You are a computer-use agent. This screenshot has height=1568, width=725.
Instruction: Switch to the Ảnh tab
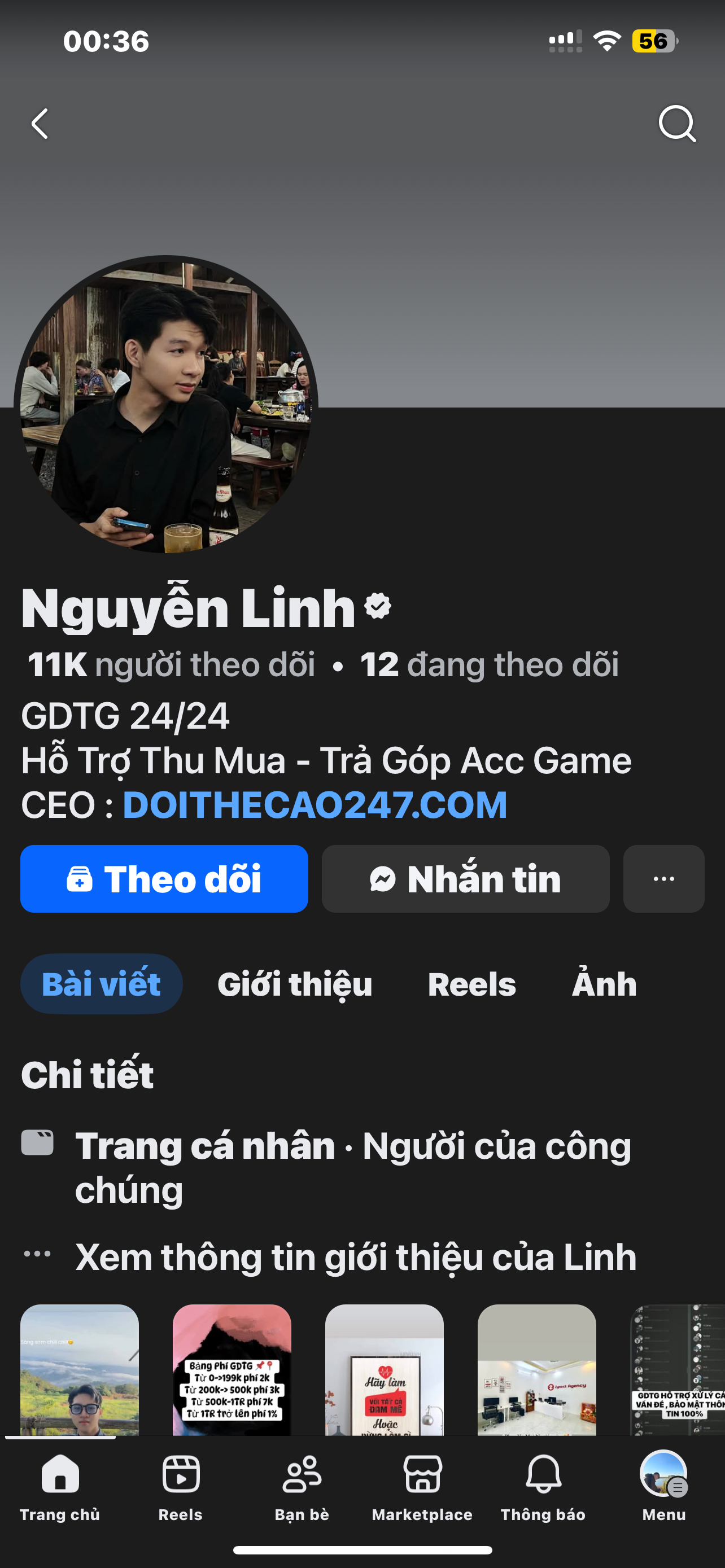point(604,984)
